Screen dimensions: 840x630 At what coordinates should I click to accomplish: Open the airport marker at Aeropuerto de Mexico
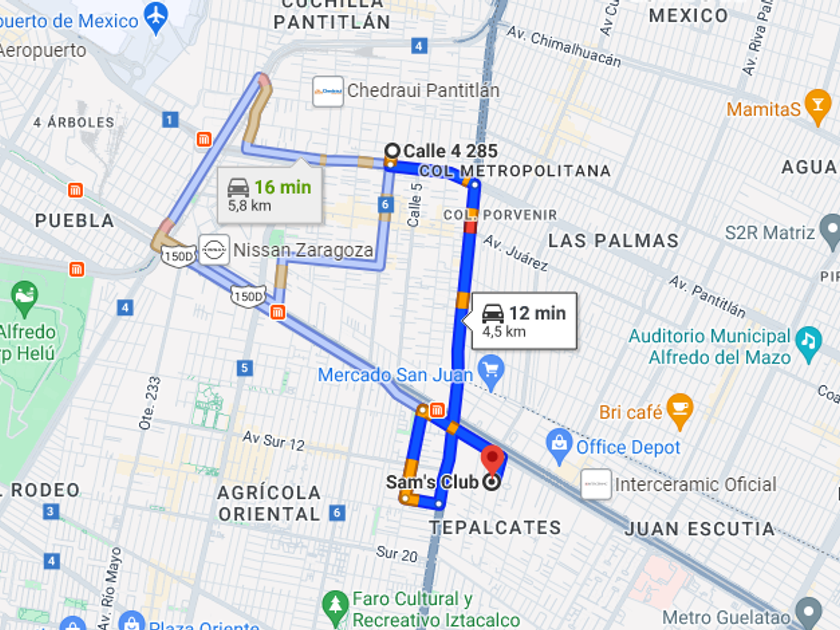(x=156, y=17)
